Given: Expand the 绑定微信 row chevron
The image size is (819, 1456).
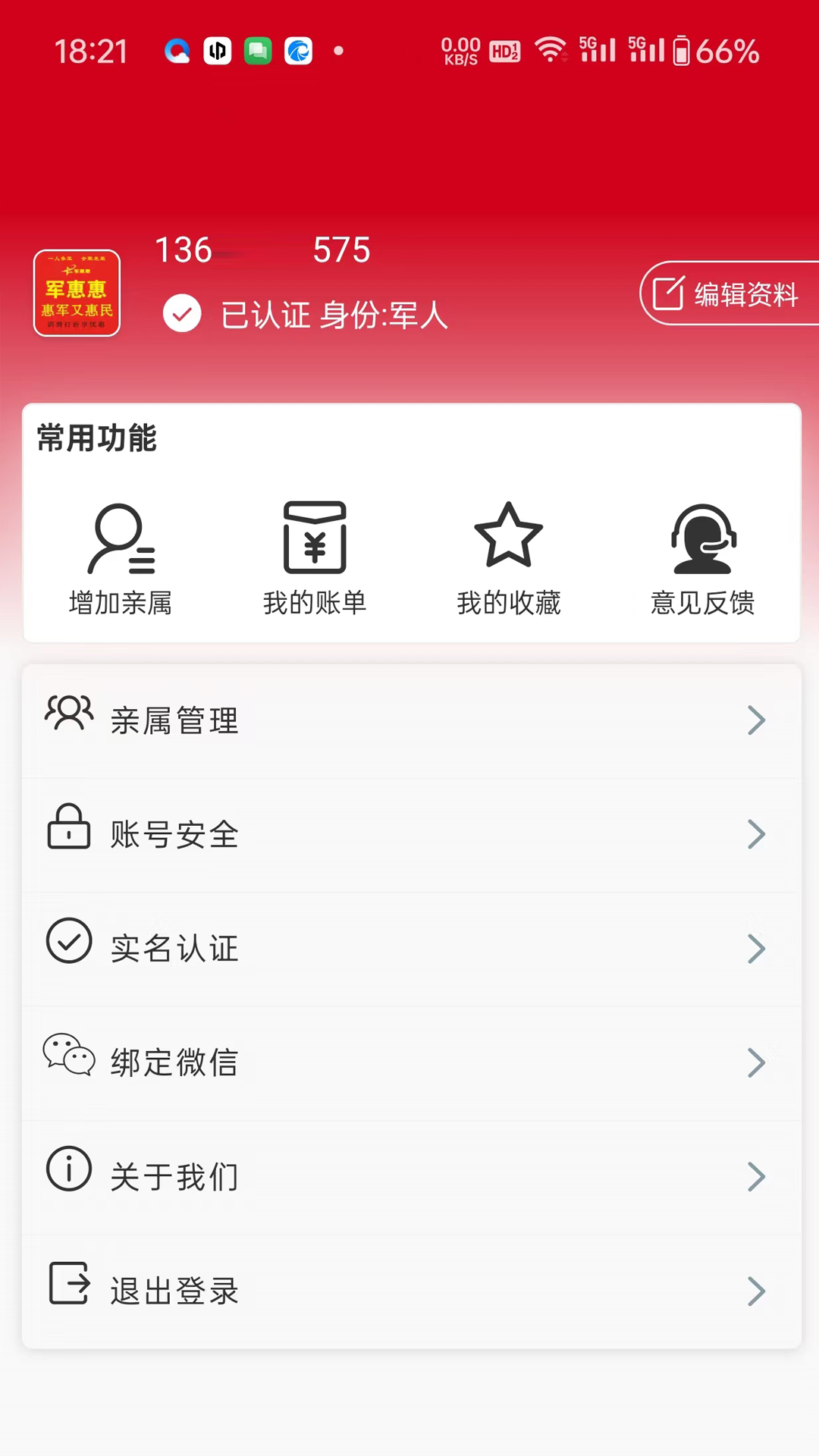Looking at the screenshot, I should 755,1062.
